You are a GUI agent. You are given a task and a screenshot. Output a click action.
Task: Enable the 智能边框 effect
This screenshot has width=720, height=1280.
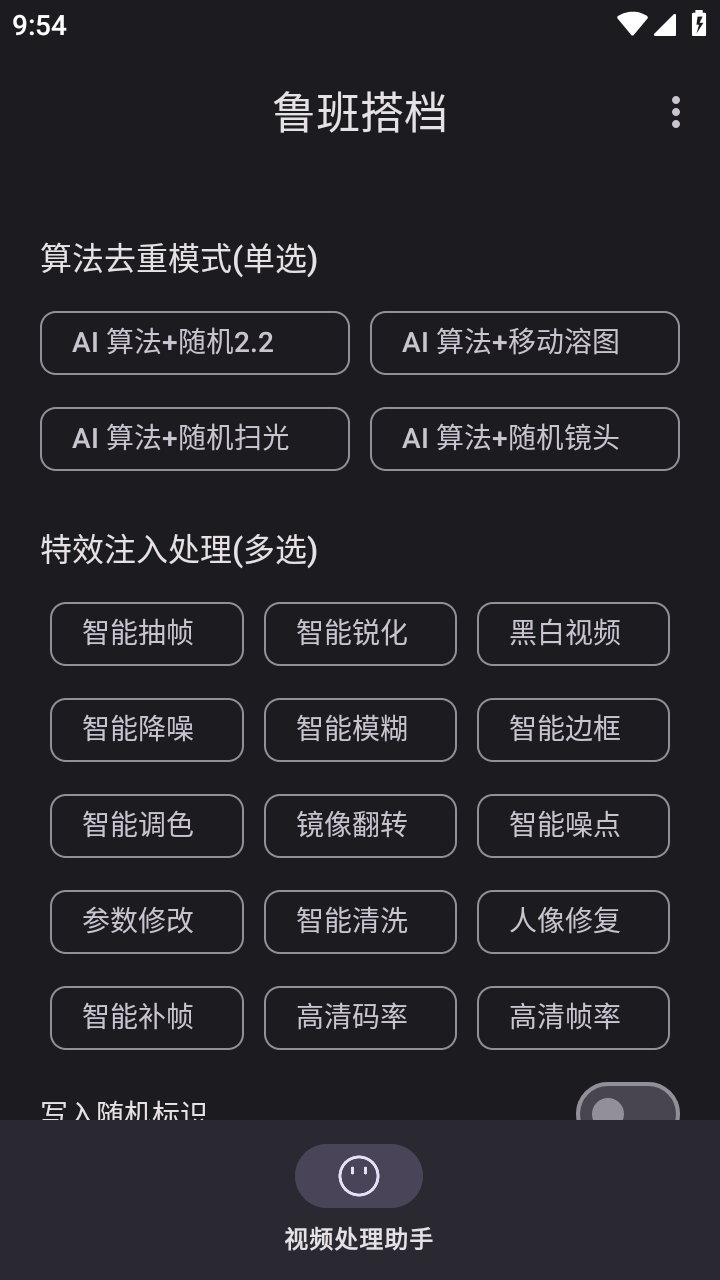click(x=573, y=730)
